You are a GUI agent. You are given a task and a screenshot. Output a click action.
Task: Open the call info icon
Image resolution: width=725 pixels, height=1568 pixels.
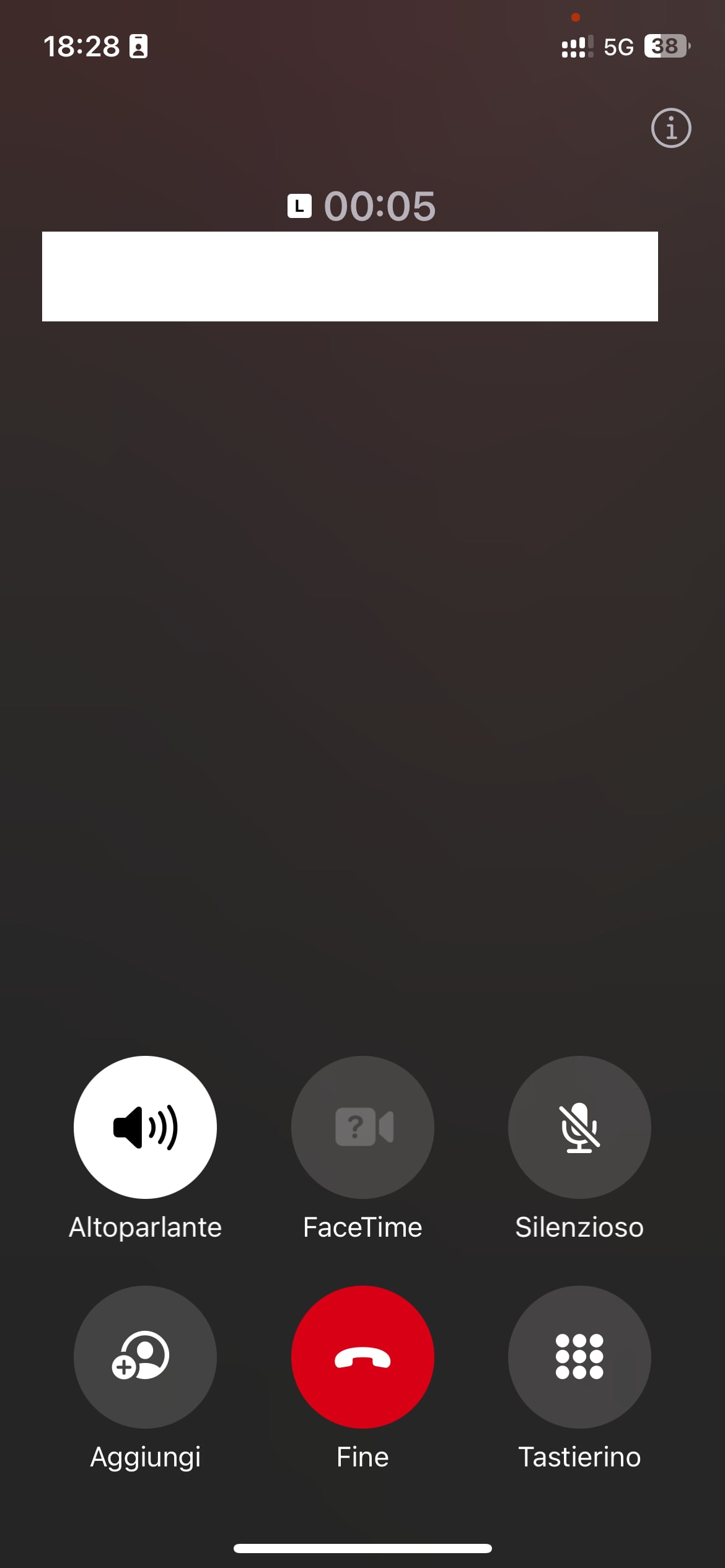pos(670,128)
